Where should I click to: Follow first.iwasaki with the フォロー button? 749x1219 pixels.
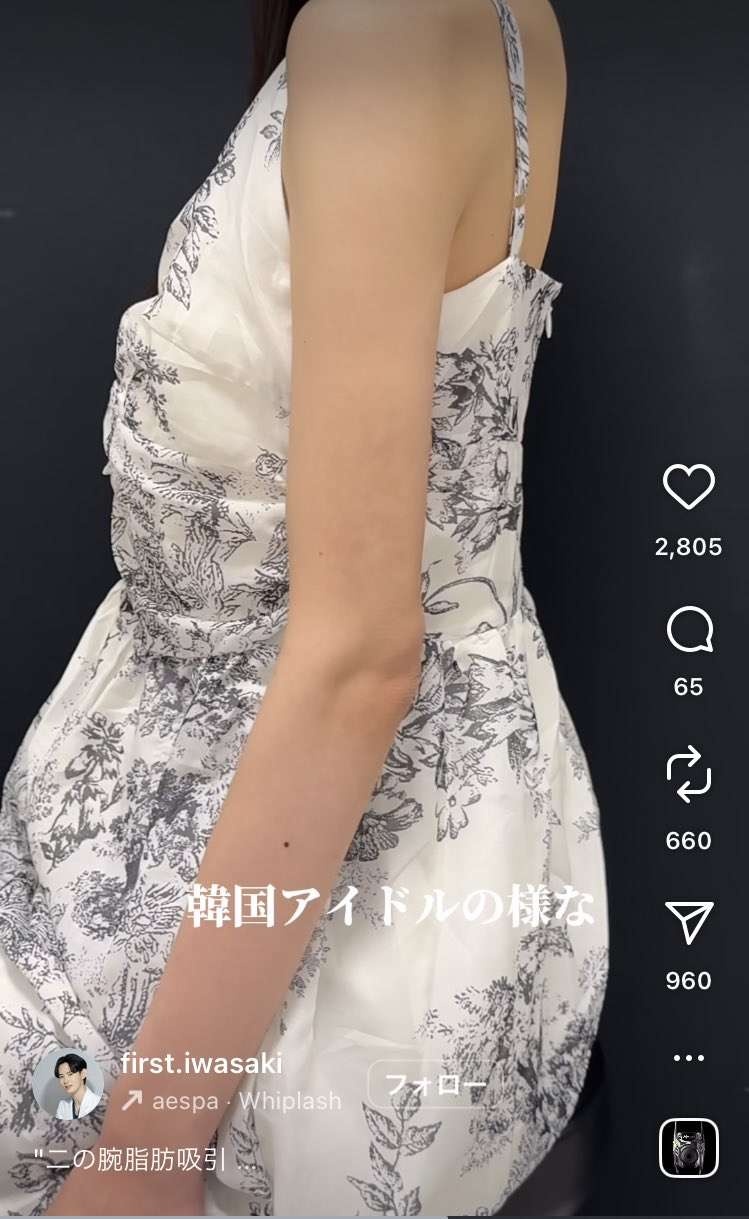coord(436,1084)
